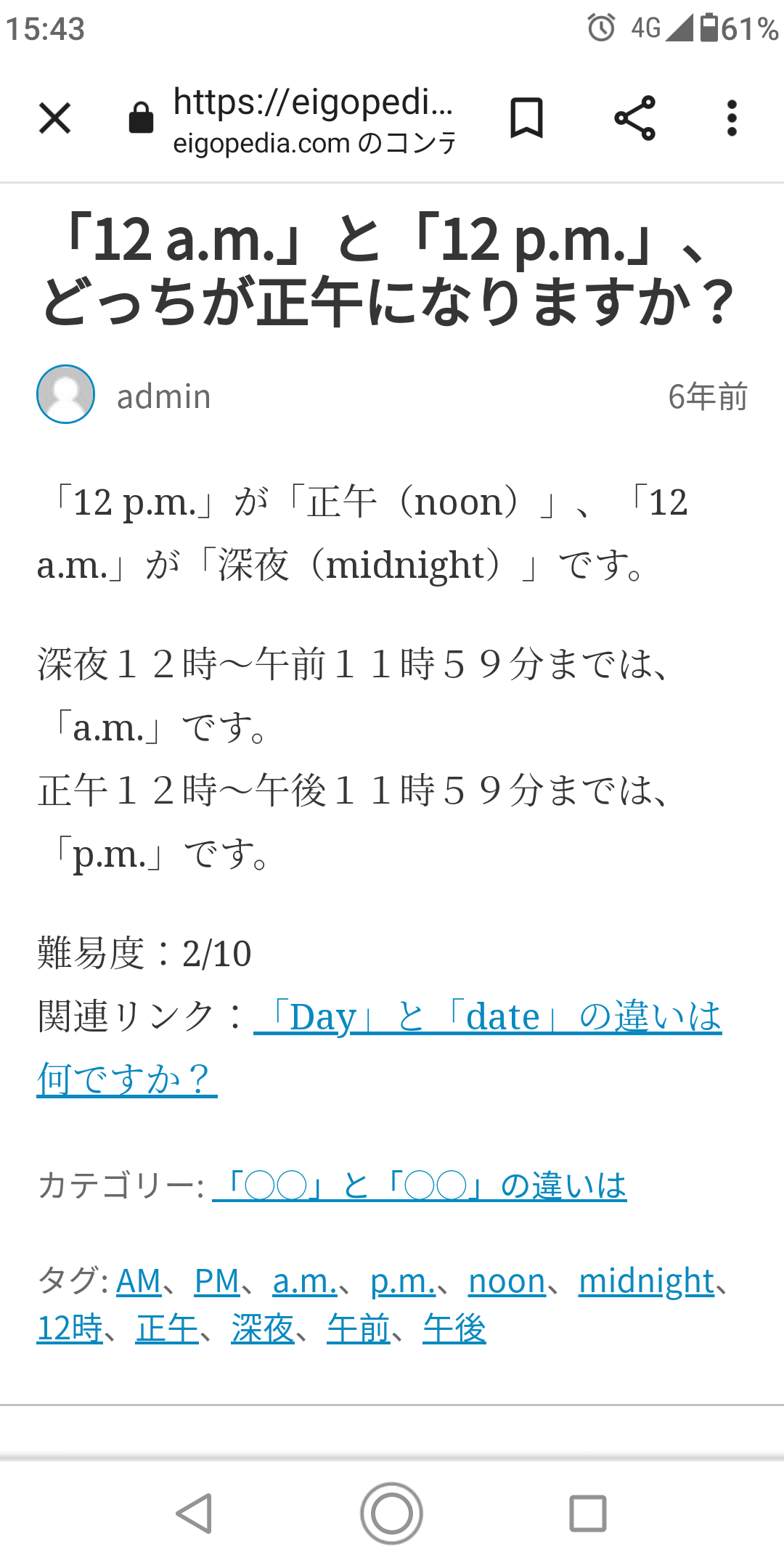Open the p.m. tag

(x=403, y=1281)
